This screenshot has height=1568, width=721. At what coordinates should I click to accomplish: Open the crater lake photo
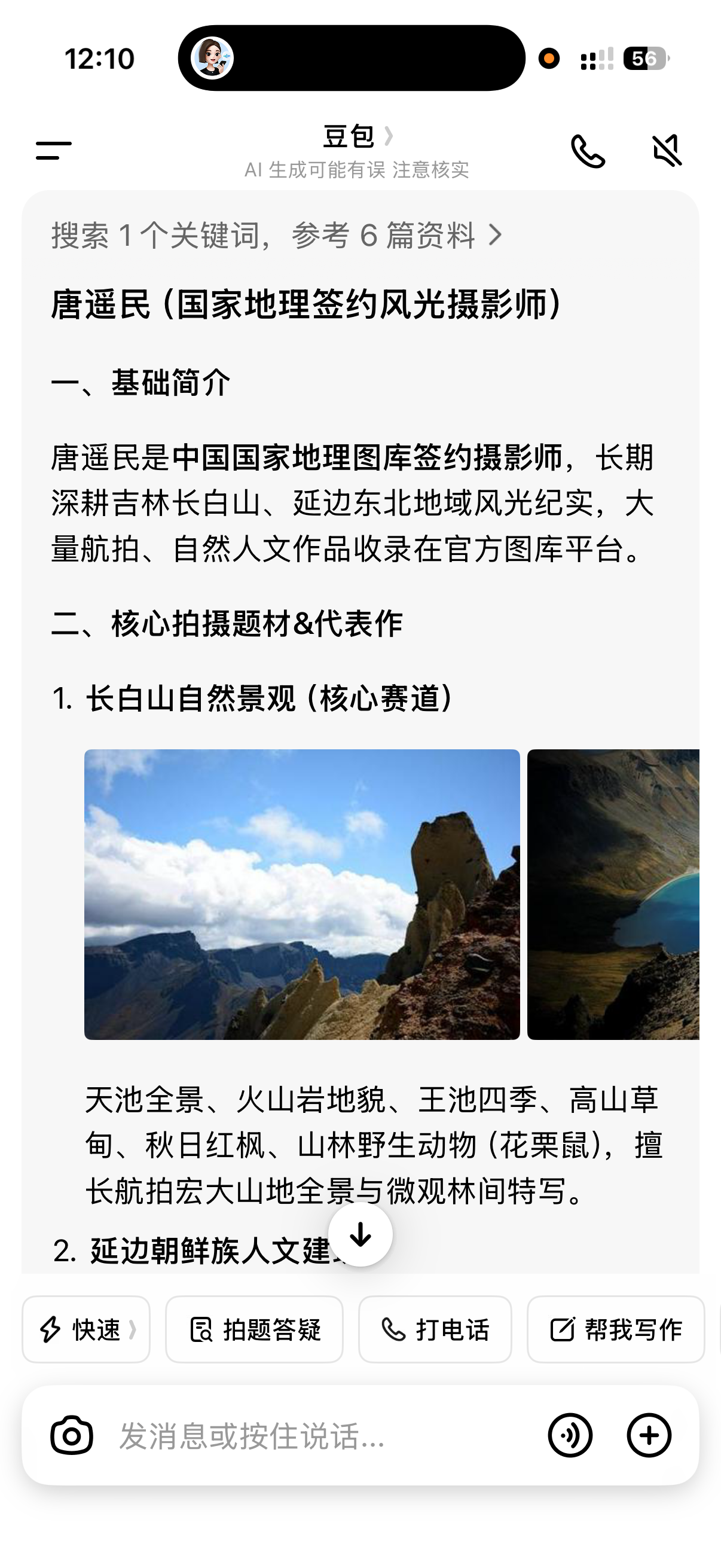613,894
